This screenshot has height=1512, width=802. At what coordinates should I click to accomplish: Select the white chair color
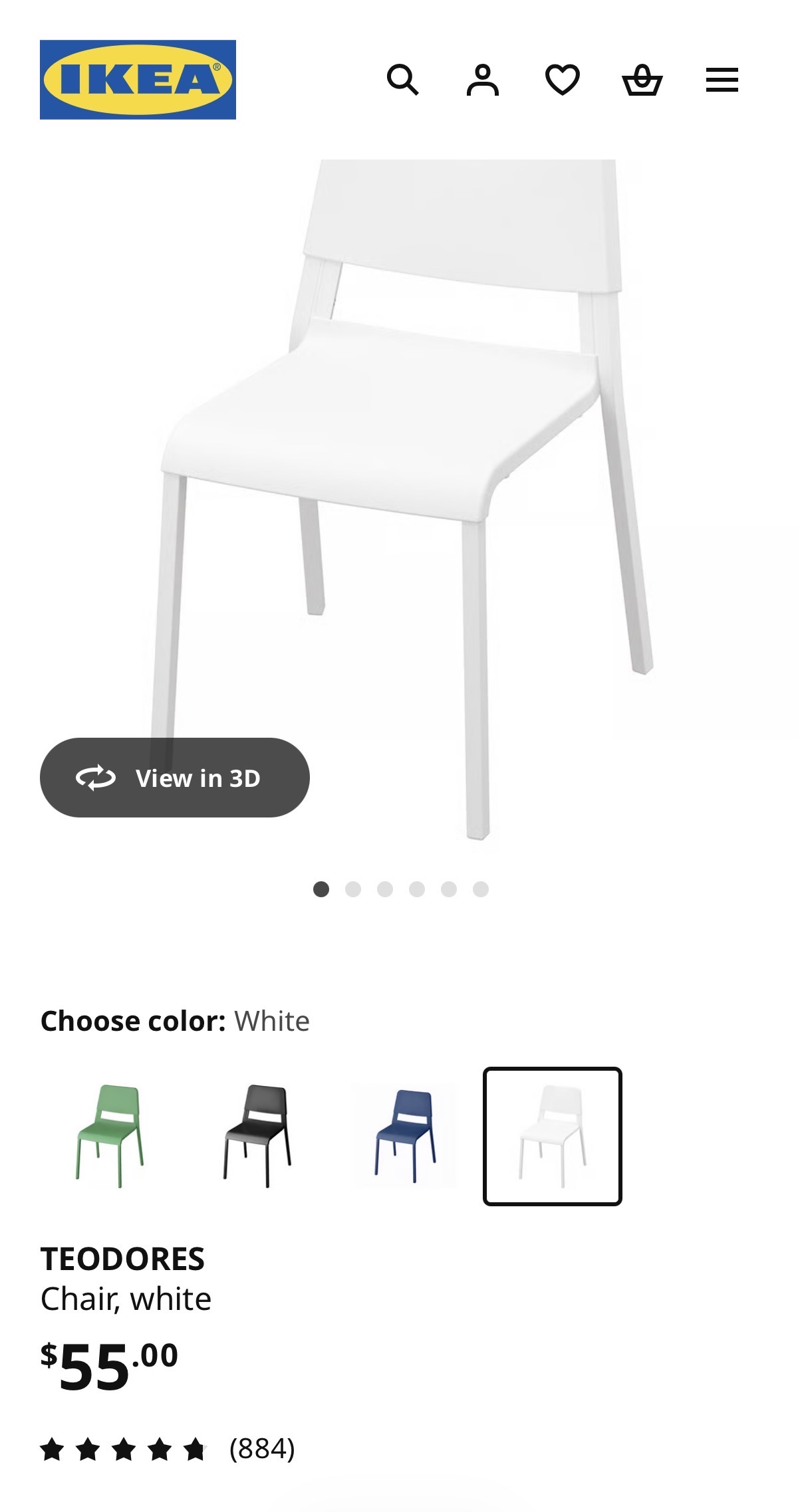click(553, 1136)
